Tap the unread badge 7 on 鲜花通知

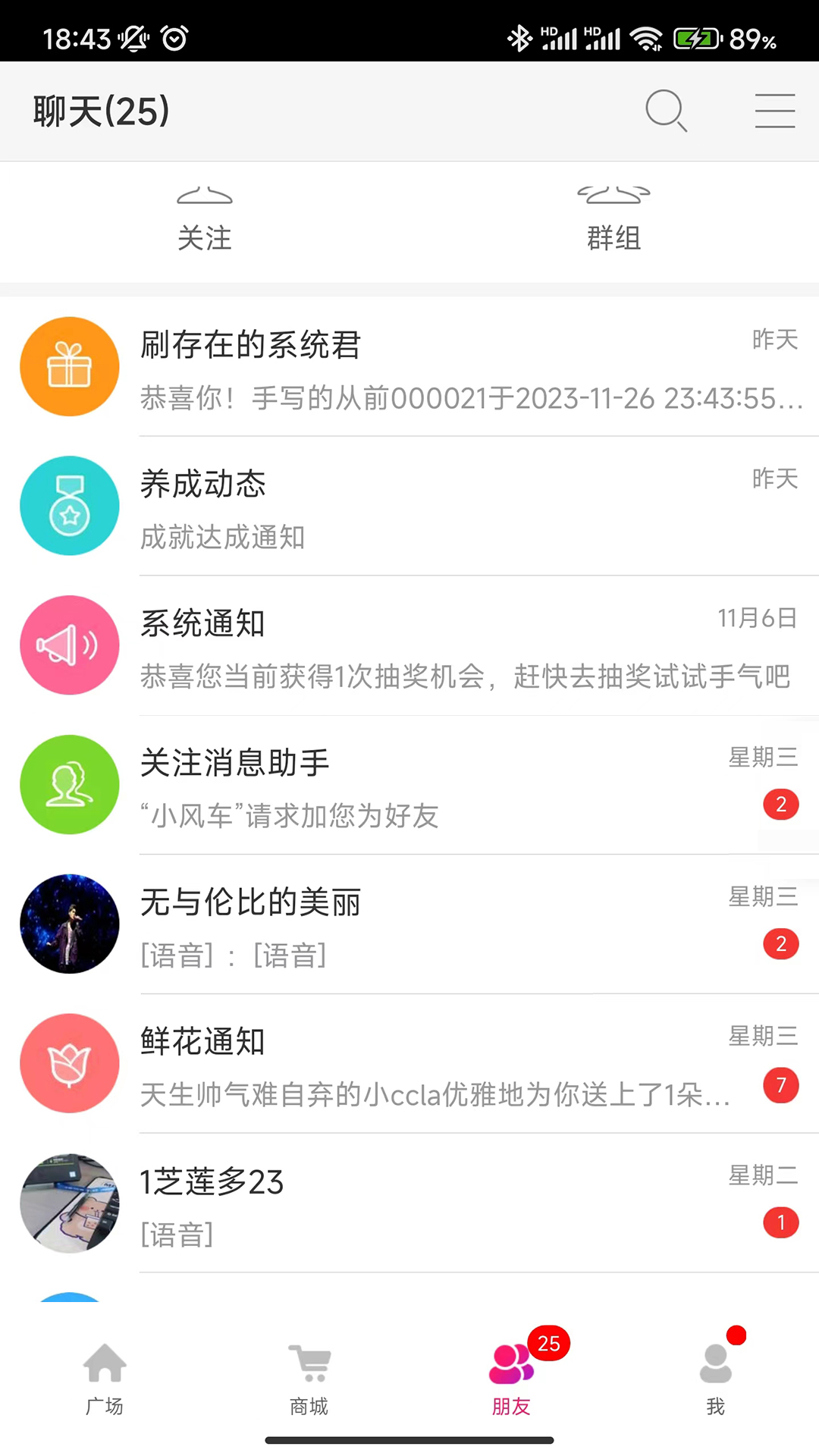click(x=781, y=1085)
